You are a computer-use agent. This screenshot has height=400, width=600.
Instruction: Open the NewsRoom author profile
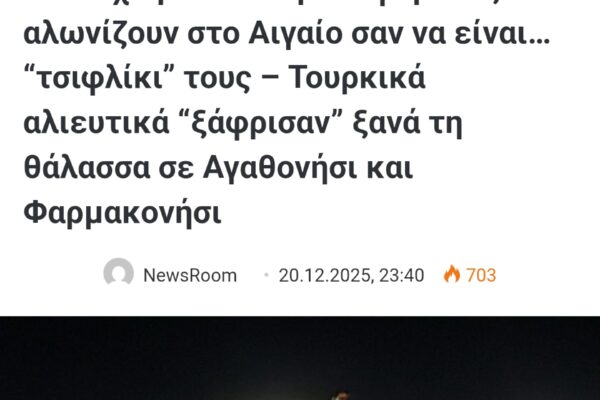189,275
